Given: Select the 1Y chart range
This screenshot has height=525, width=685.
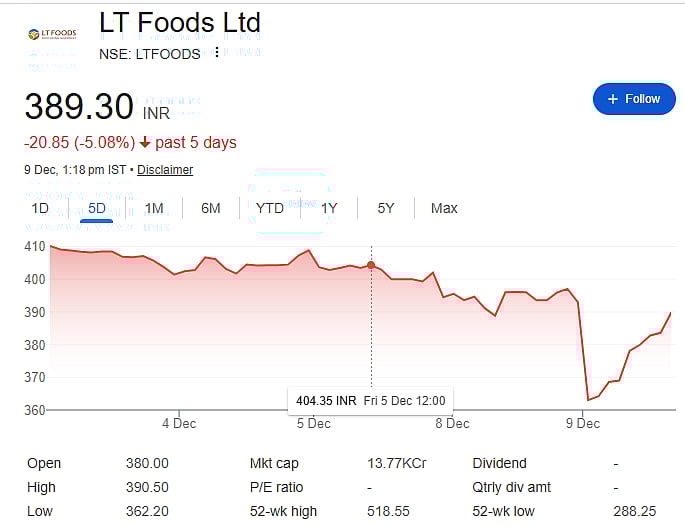Looking at the screenshot, I should 329,208.
